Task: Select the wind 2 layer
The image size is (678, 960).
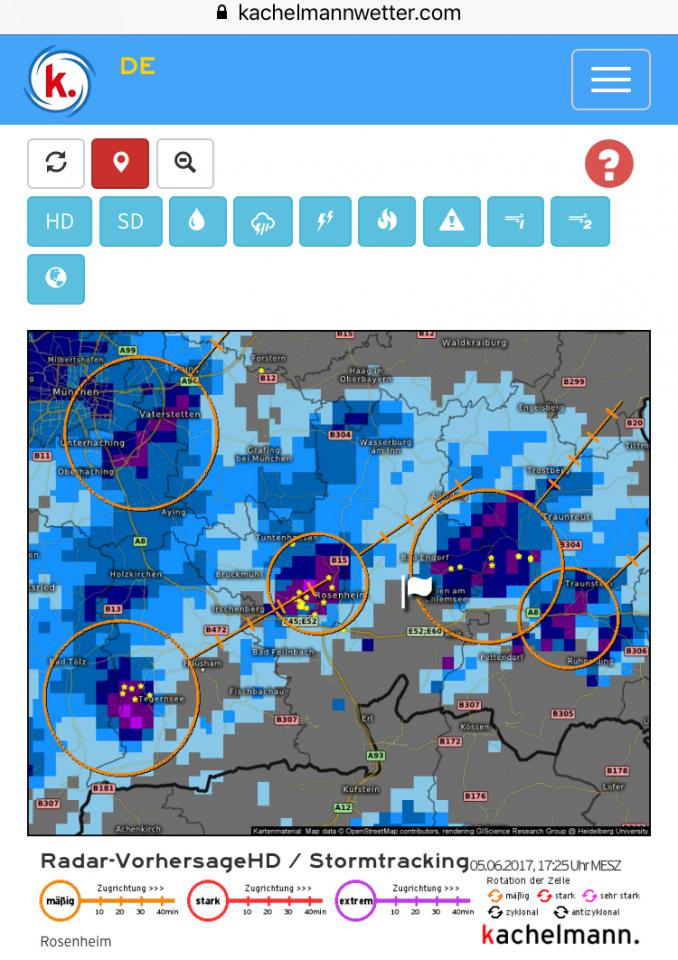Action: coord(580,221)
